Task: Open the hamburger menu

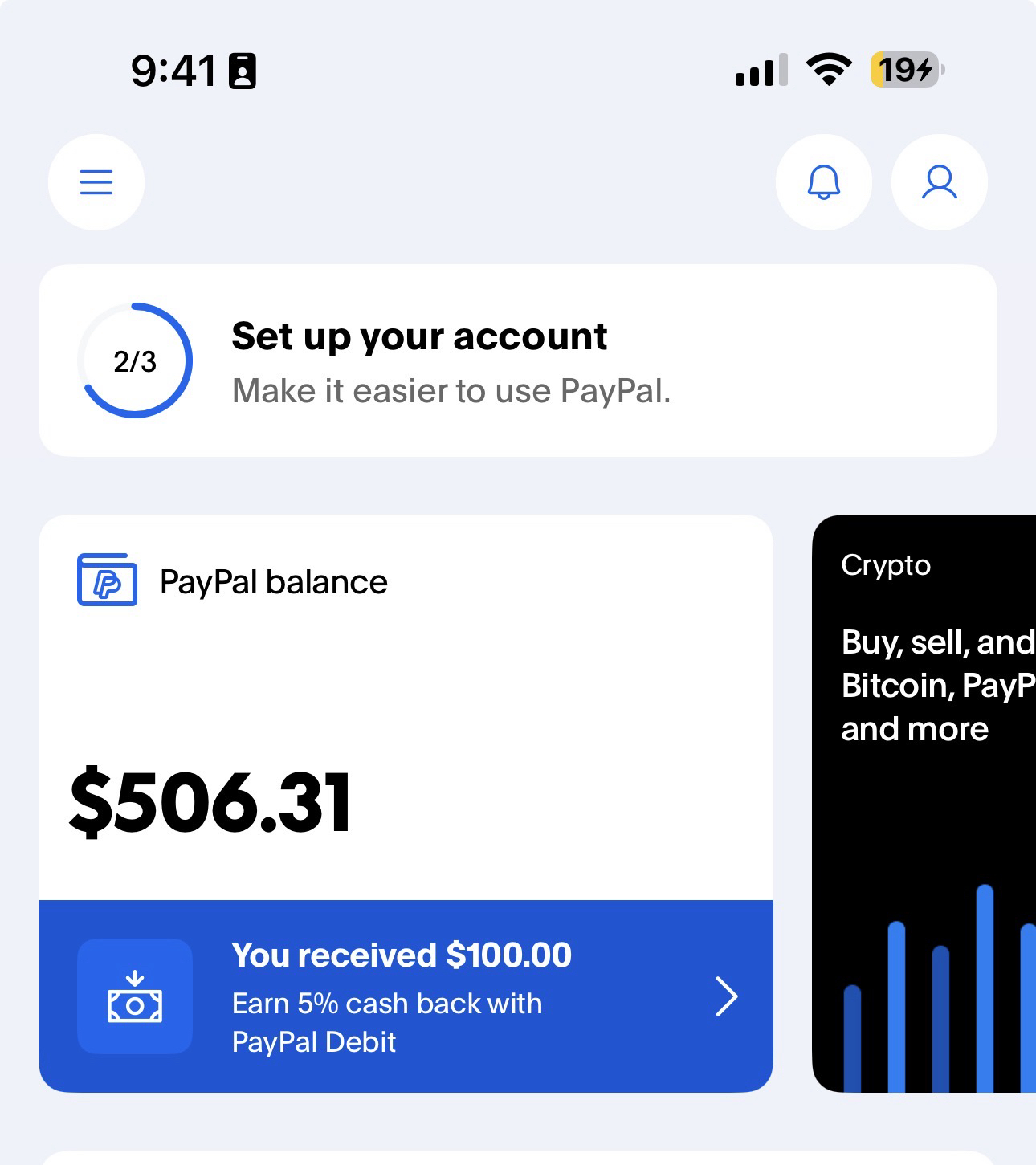Action: click(x=96, y=182)
